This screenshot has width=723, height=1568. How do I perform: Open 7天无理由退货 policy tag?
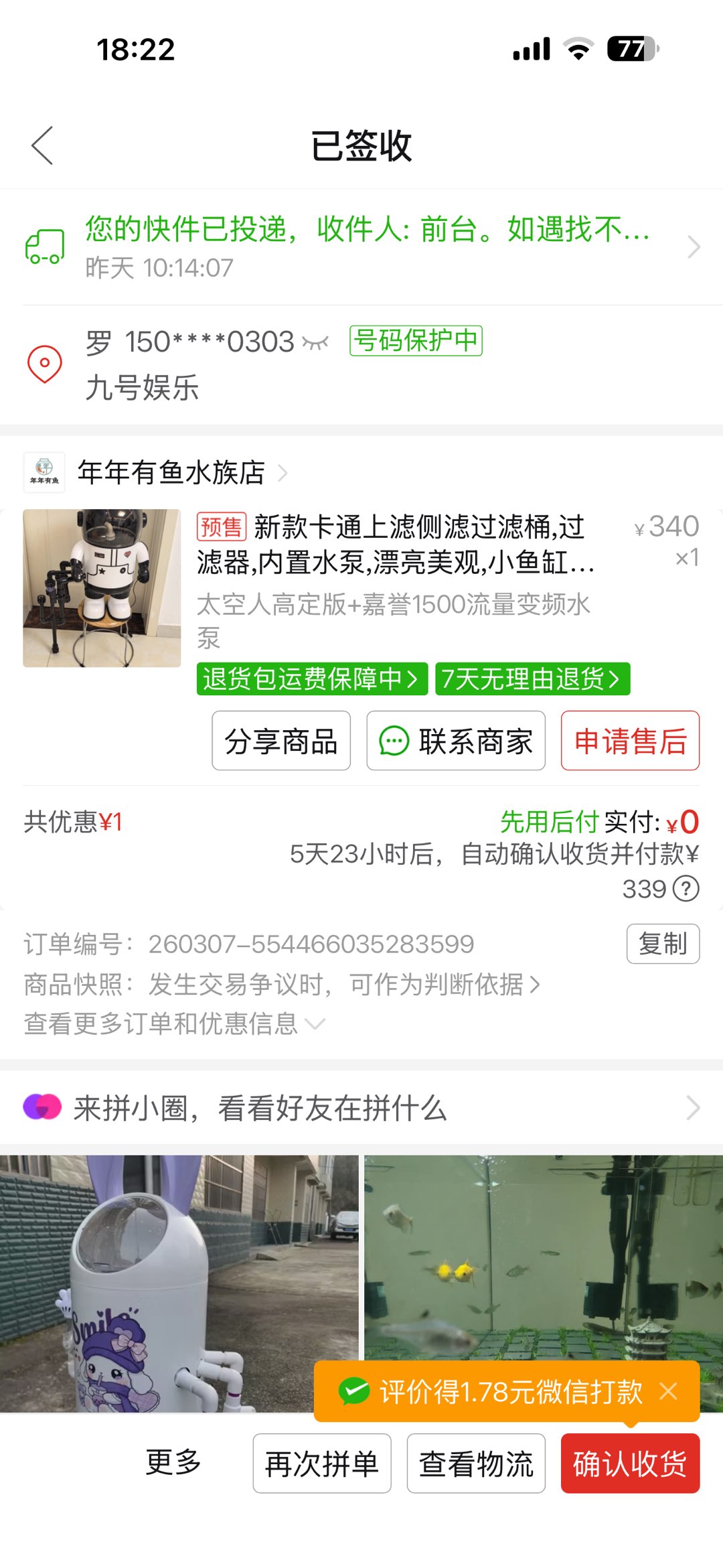(532, 679)
